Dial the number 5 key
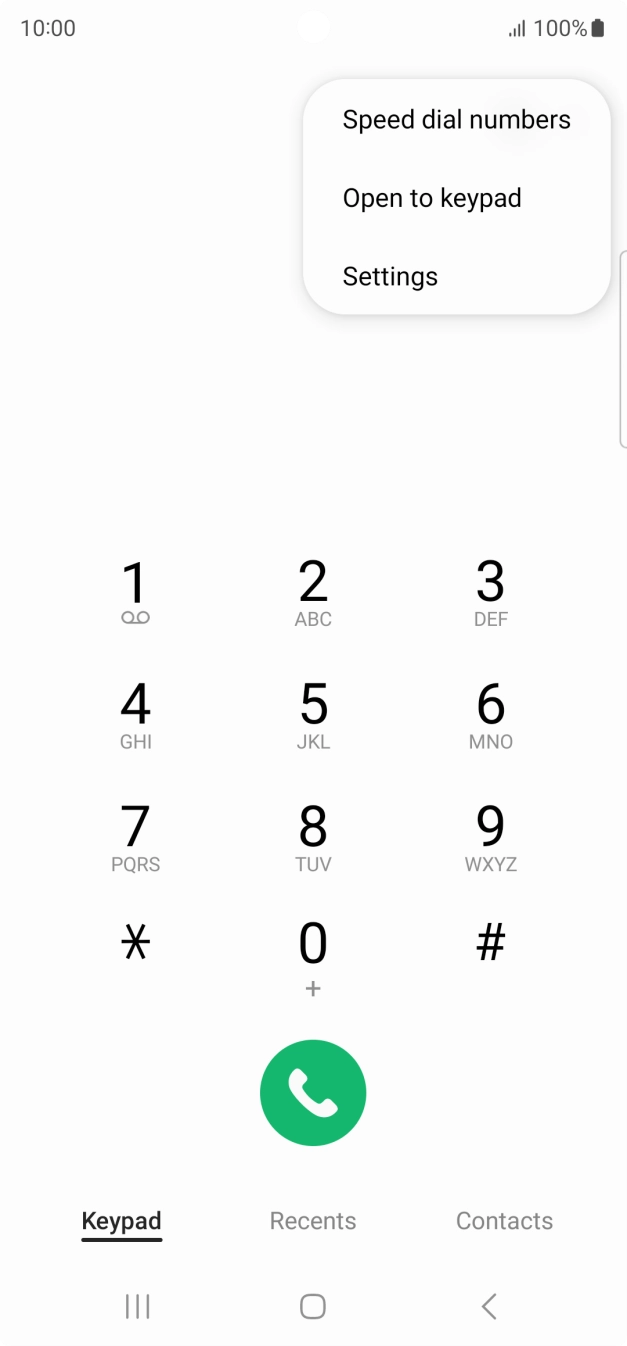This screenshot has height=1346, width=627. pyautogui.click(x=313, y=714)
